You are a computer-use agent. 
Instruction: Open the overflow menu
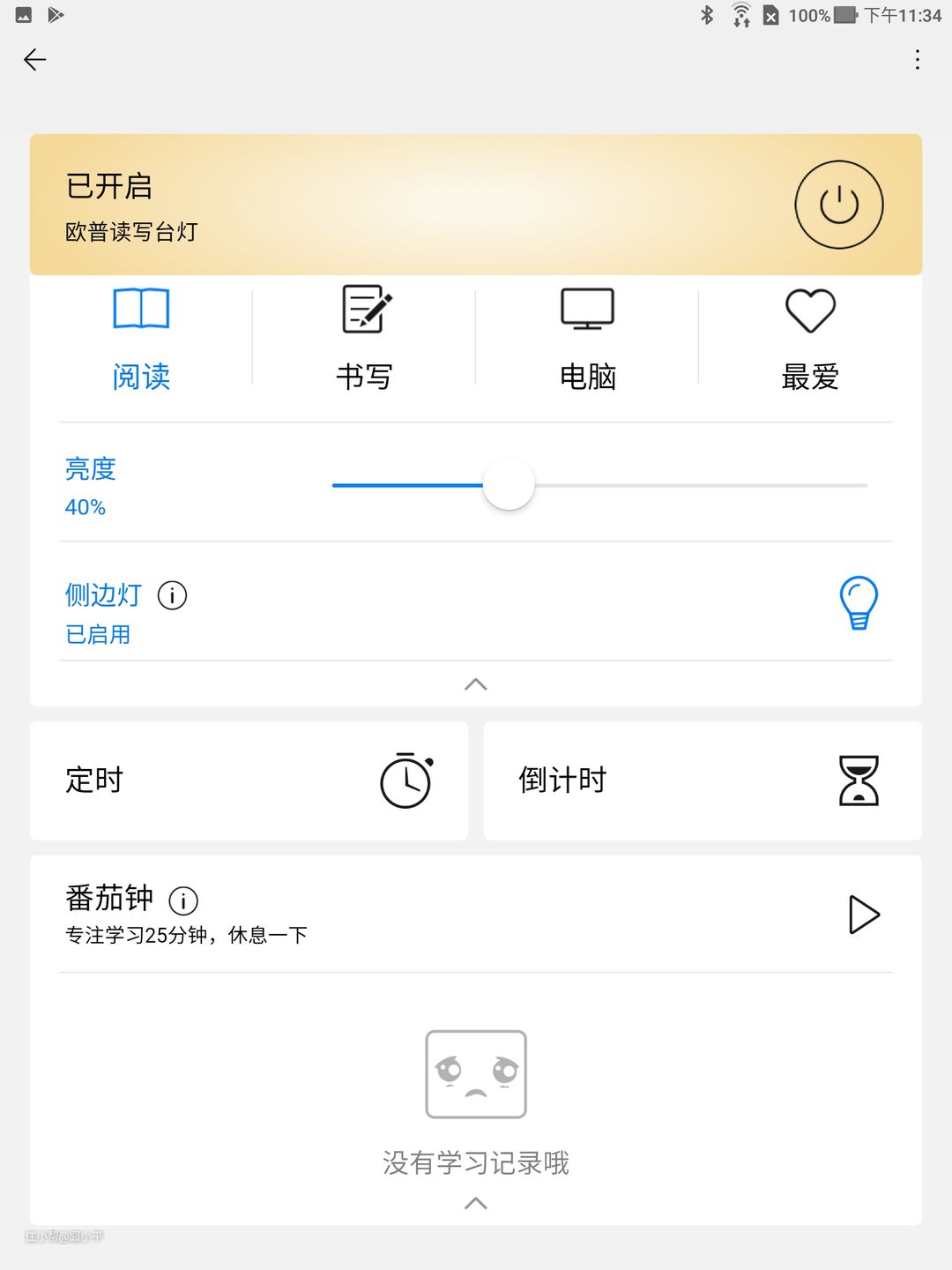click(x=917, y=60)
